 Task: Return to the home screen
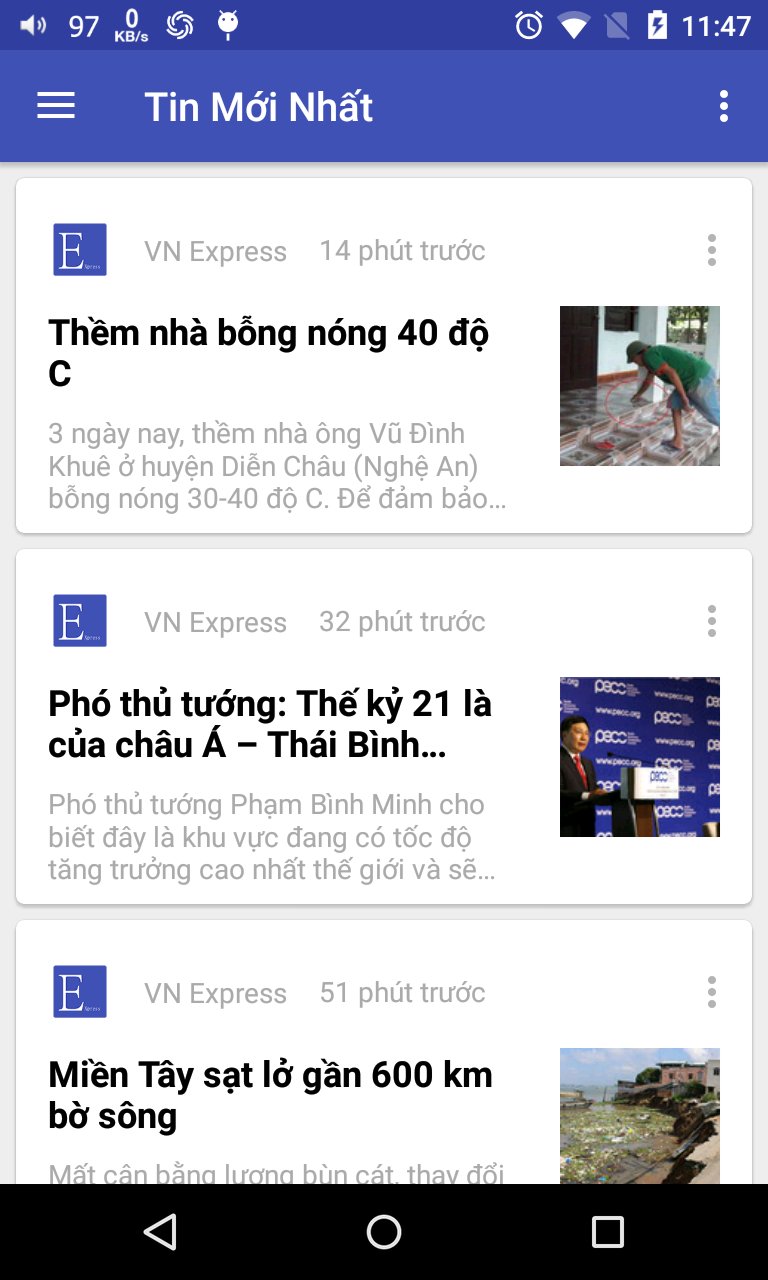pyautogui.click(x=384, y=1232)
